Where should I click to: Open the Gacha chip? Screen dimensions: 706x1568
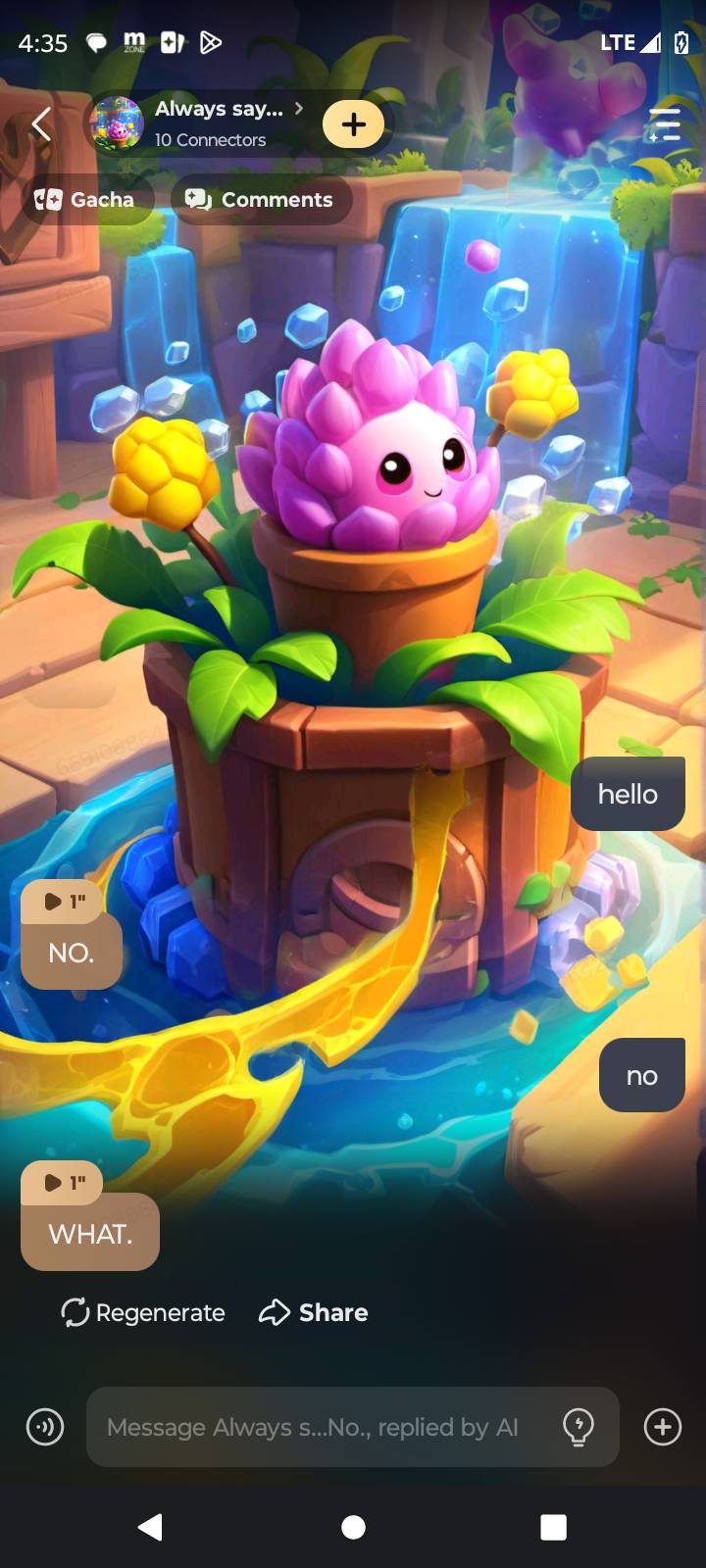[86, 200]
